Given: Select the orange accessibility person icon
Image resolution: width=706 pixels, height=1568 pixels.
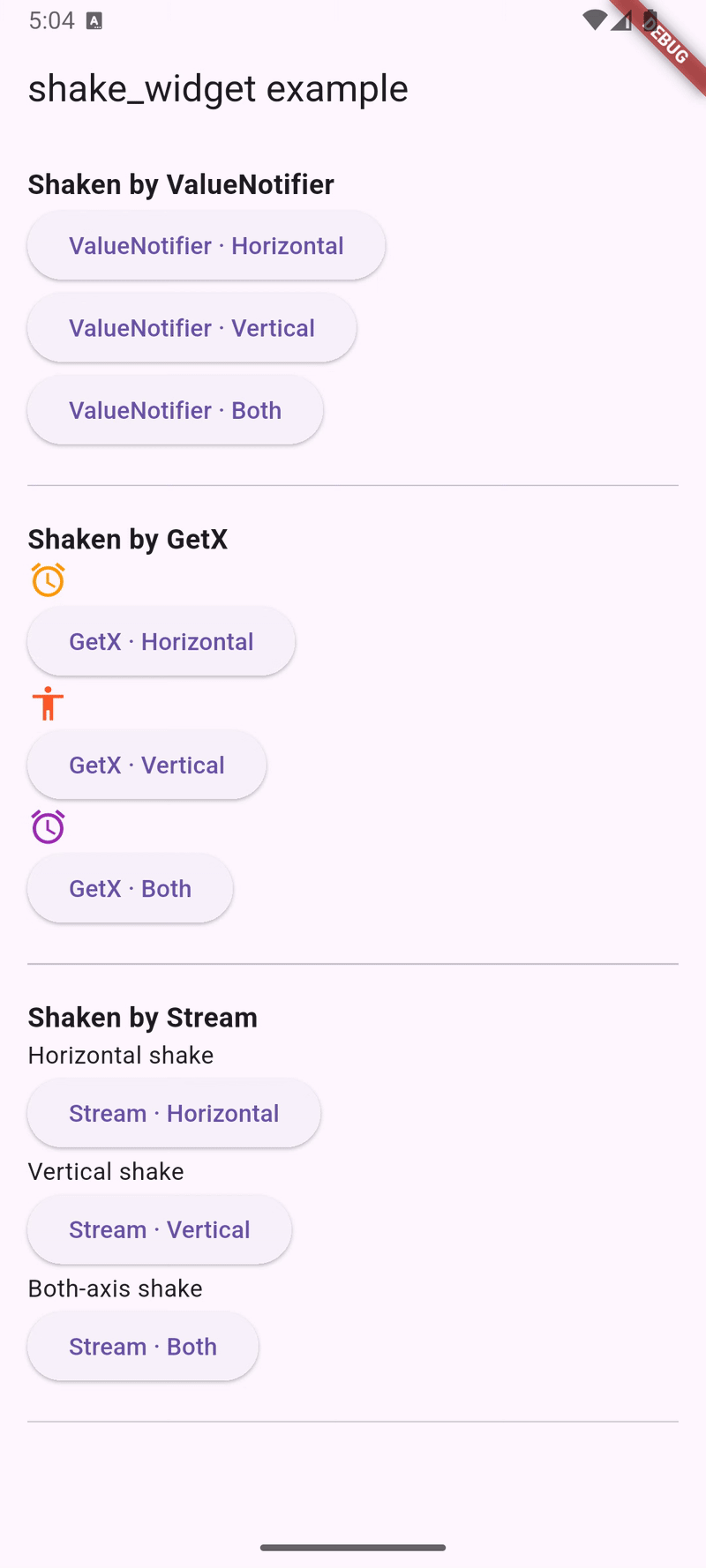Looking at the screenshot, I should point(48,703).
